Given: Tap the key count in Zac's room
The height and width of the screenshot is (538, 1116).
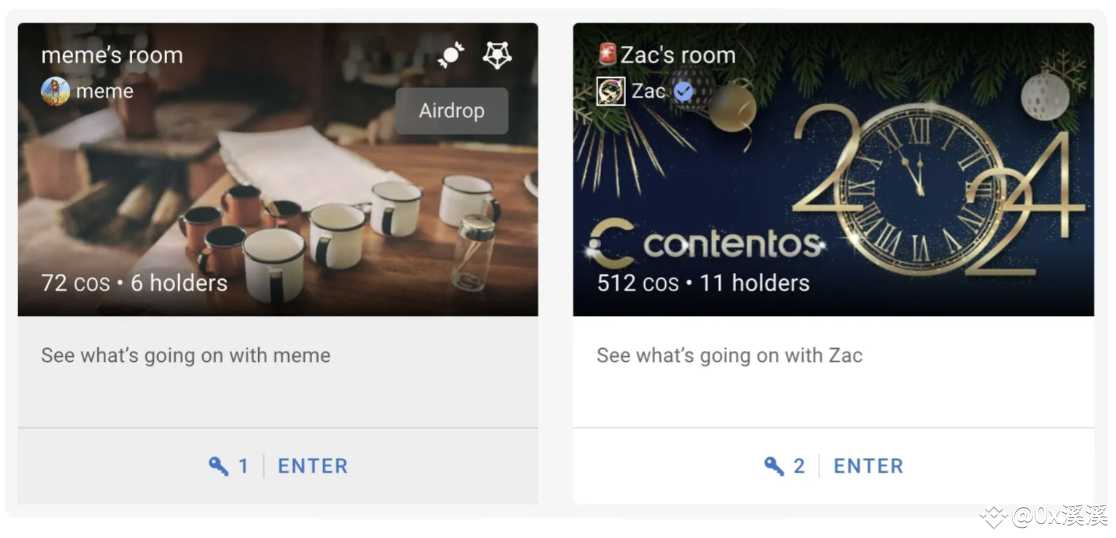Looking at the screenshot, I should [785, 466].
